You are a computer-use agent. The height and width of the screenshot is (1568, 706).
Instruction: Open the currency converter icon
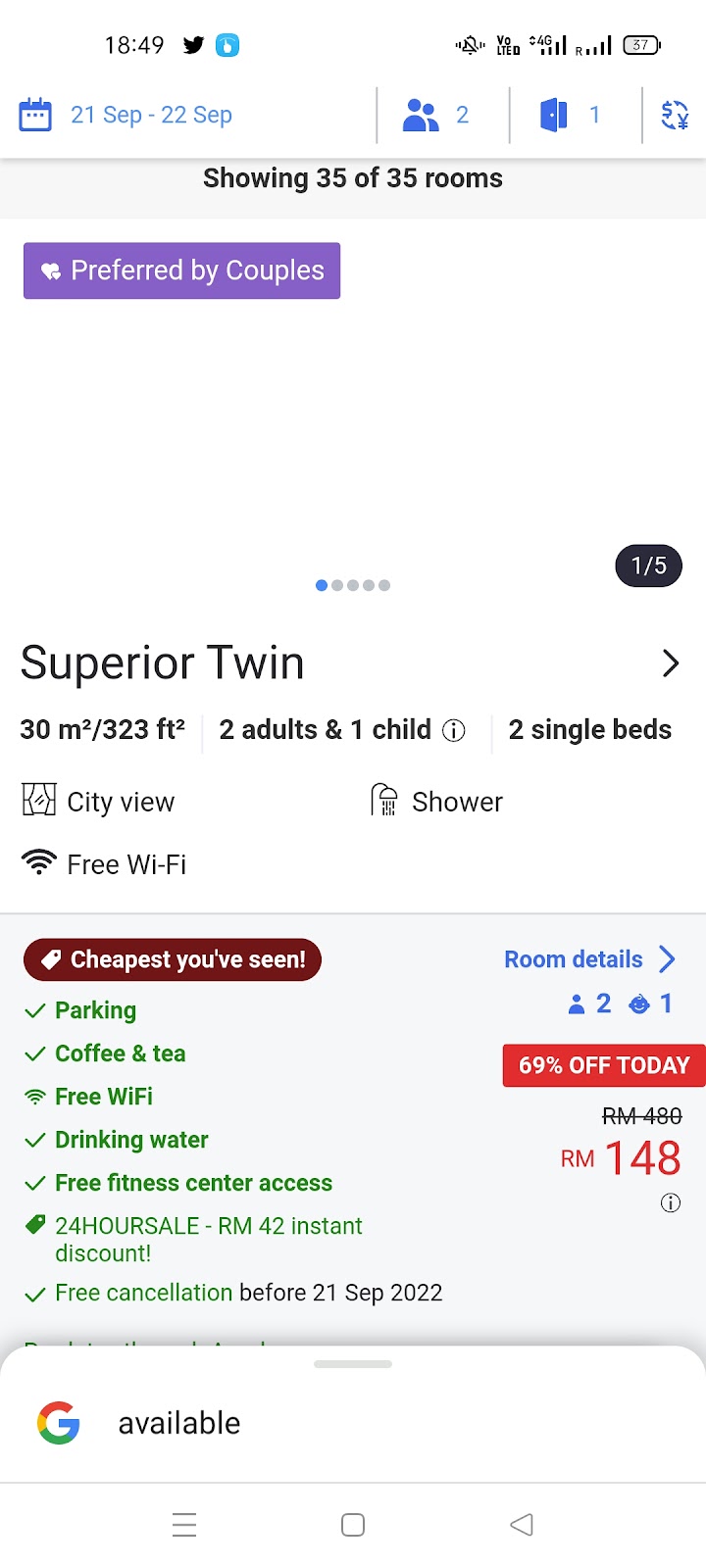point(675,116)
